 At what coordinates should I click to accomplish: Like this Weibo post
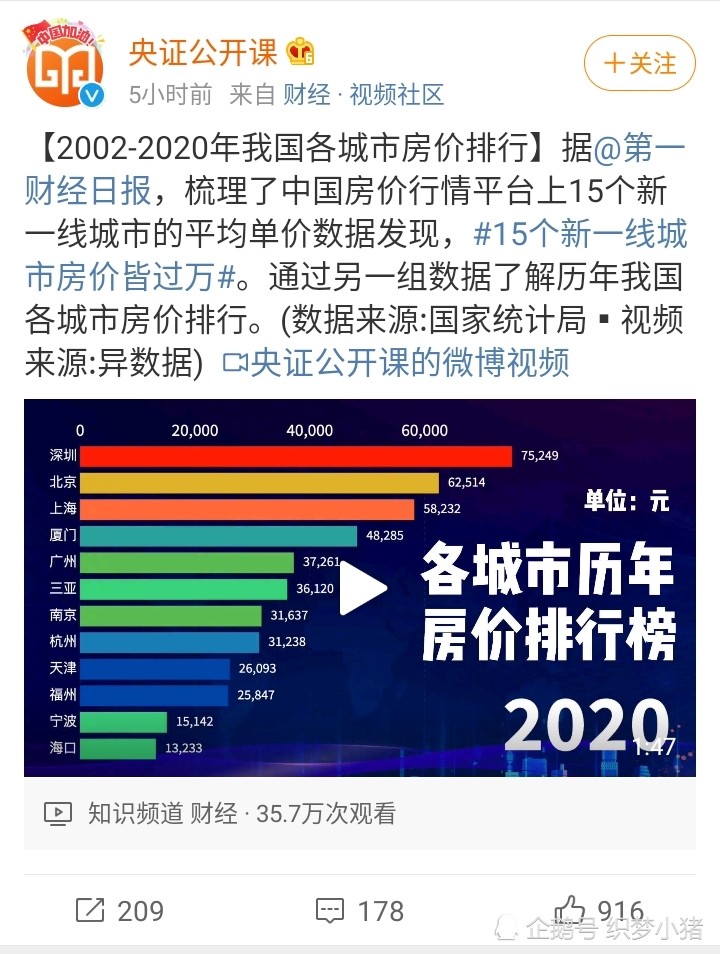coord(600,910)
